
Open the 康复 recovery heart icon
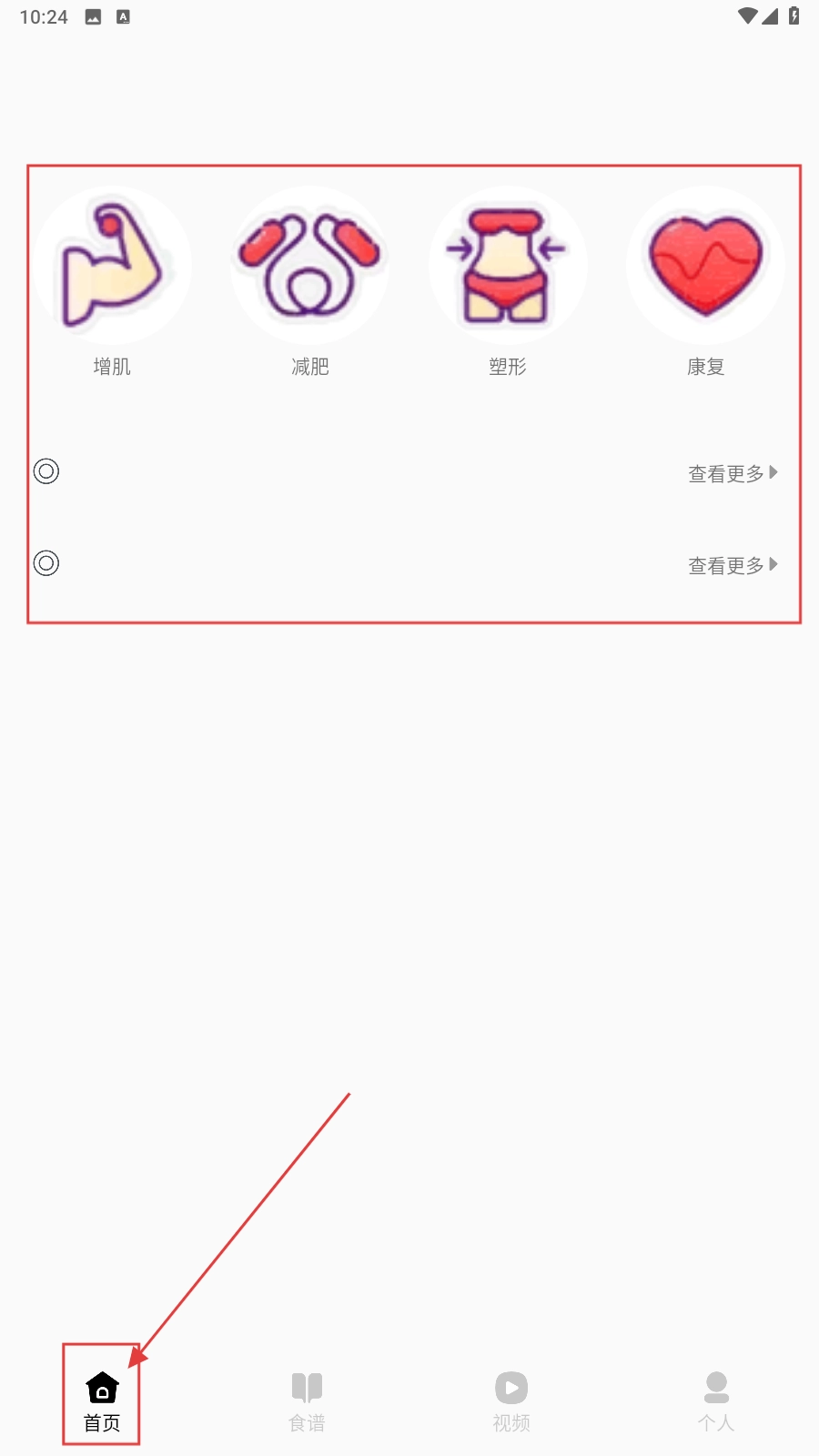click(x=705, y=265)
